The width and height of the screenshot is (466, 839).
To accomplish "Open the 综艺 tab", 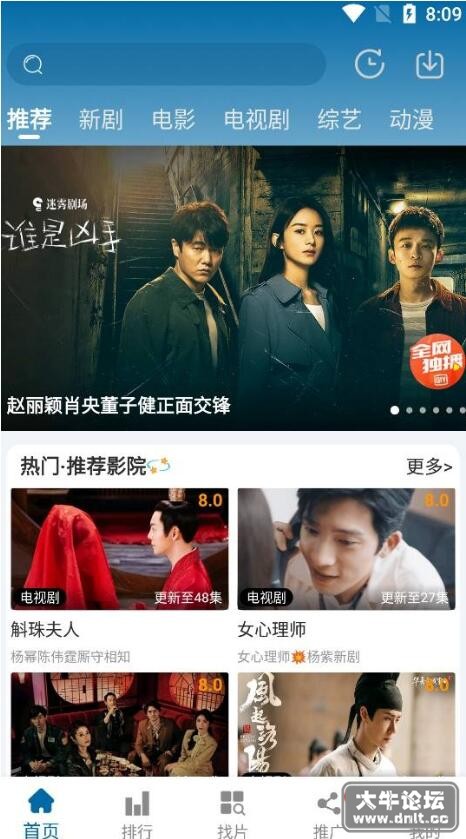I will coord(339,119).
